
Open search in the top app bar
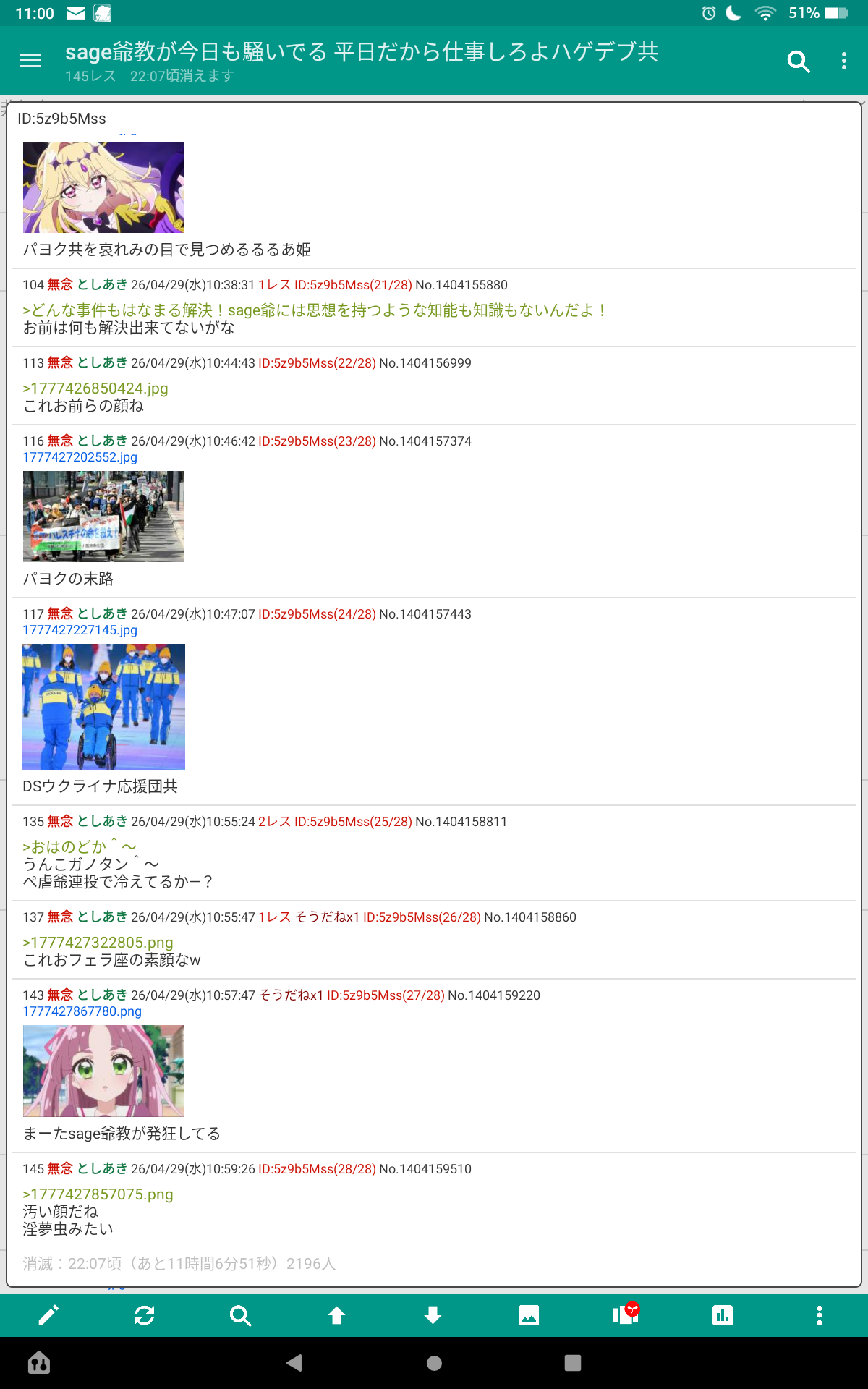point(798,61)
